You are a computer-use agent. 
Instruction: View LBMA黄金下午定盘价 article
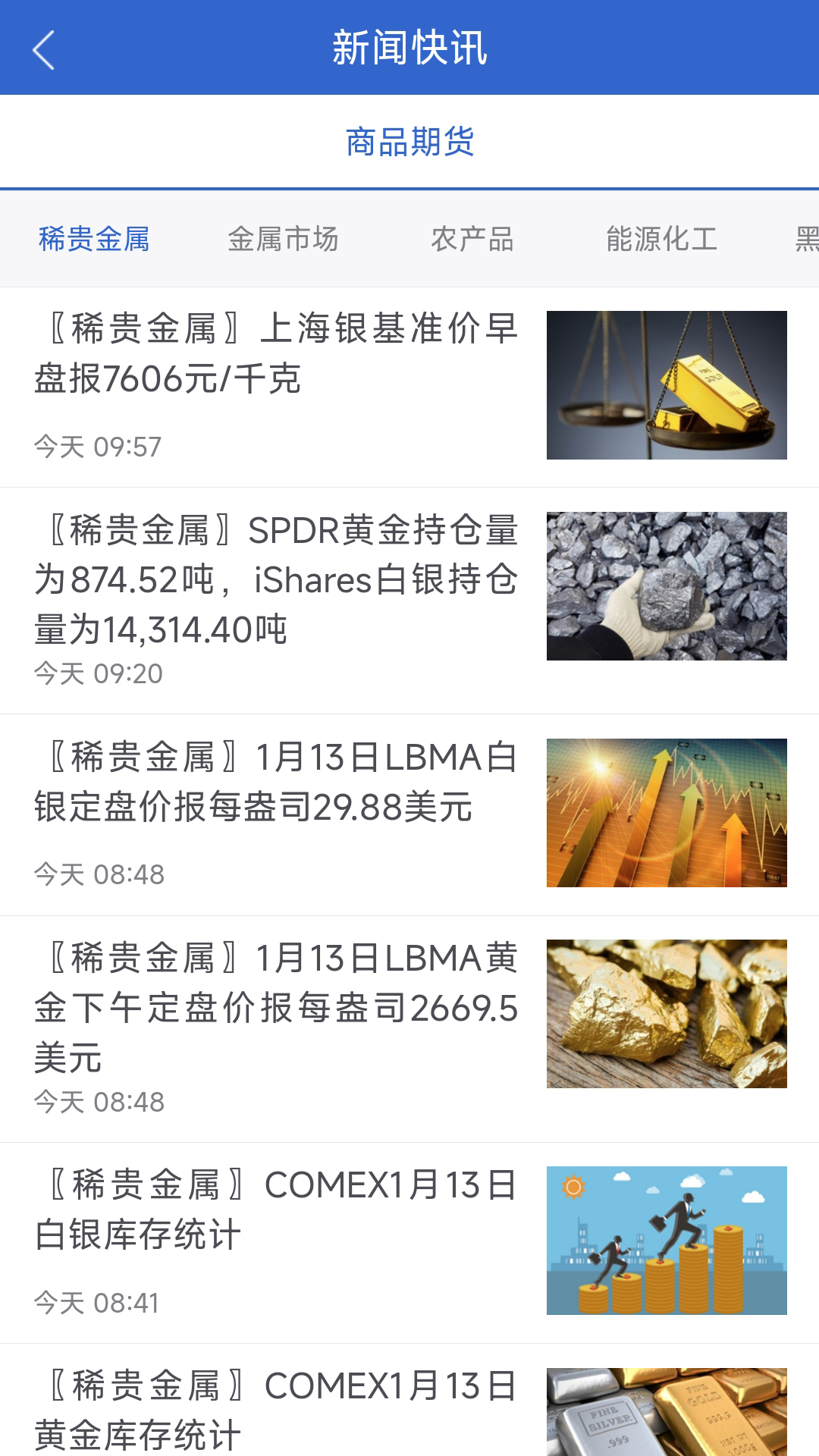(277, 1008)
